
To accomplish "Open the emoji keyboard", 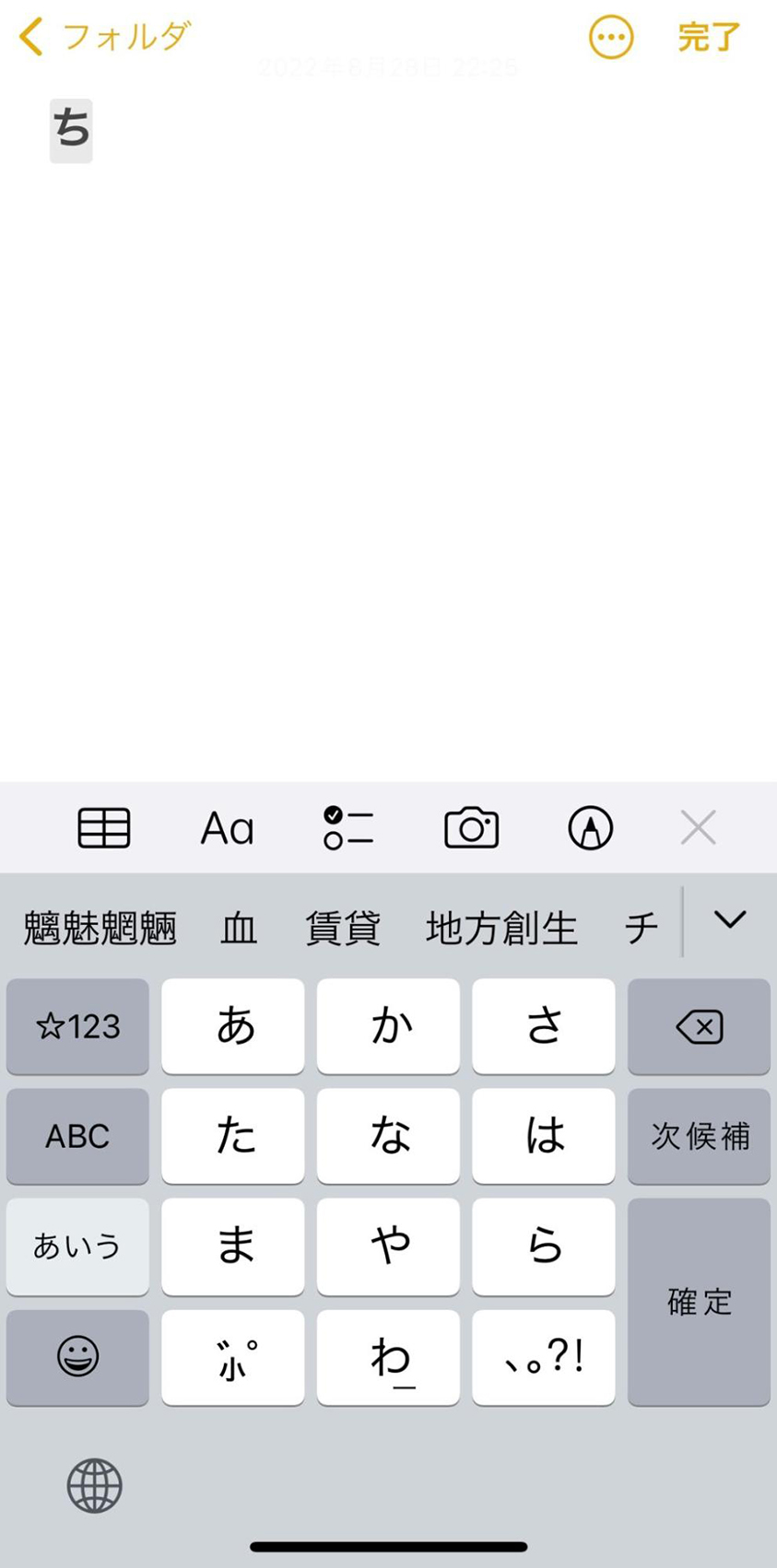I will [x=77, y=1356].
